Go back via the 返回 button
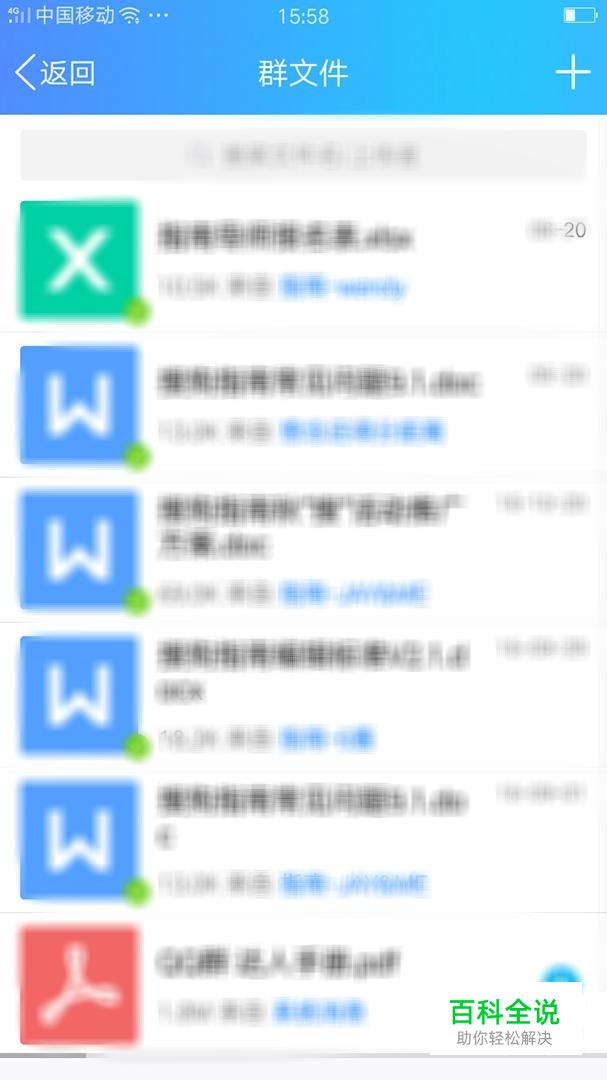Image resolution: width=607 pixels, height=1080 pixels. point(56,73)
